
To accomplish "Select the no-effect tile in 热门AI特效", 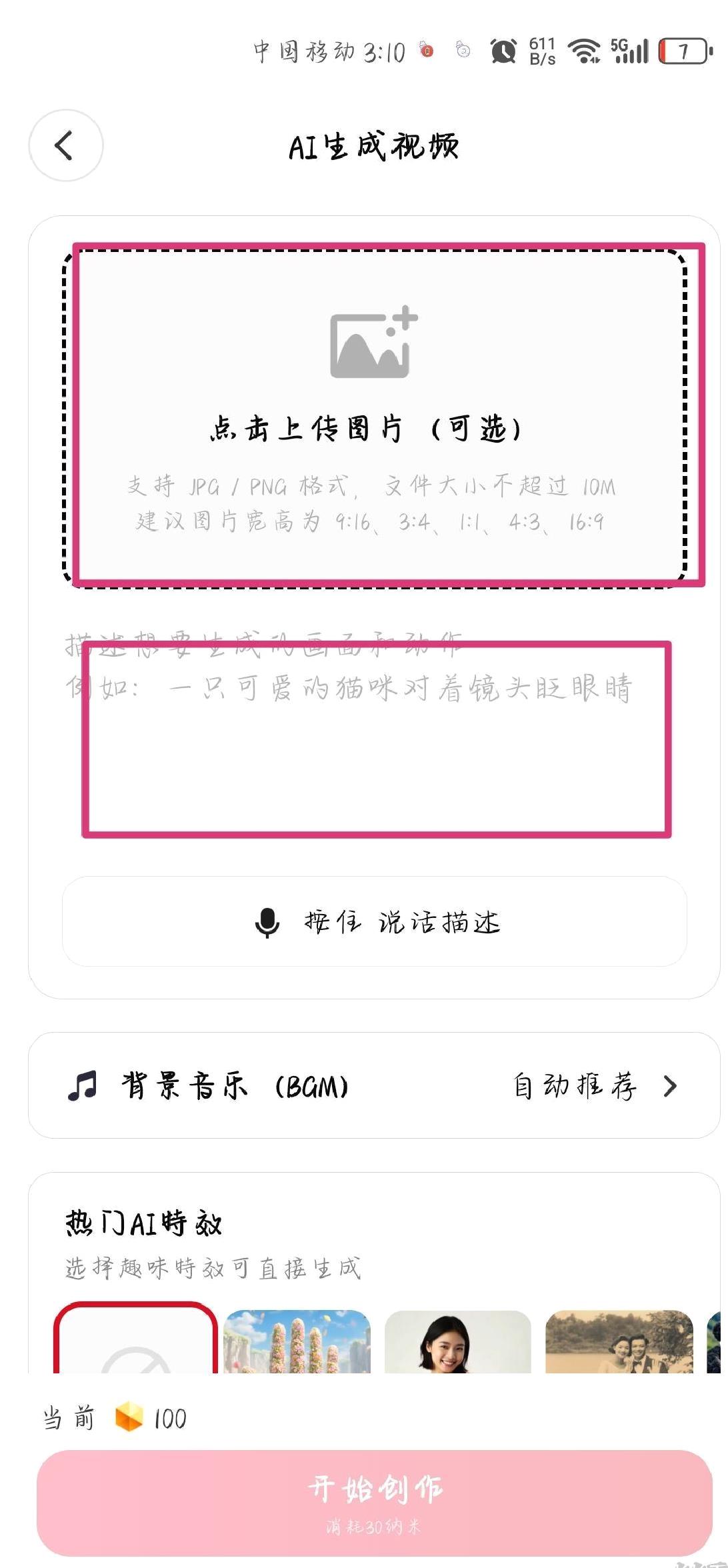I will point(135,1341).
